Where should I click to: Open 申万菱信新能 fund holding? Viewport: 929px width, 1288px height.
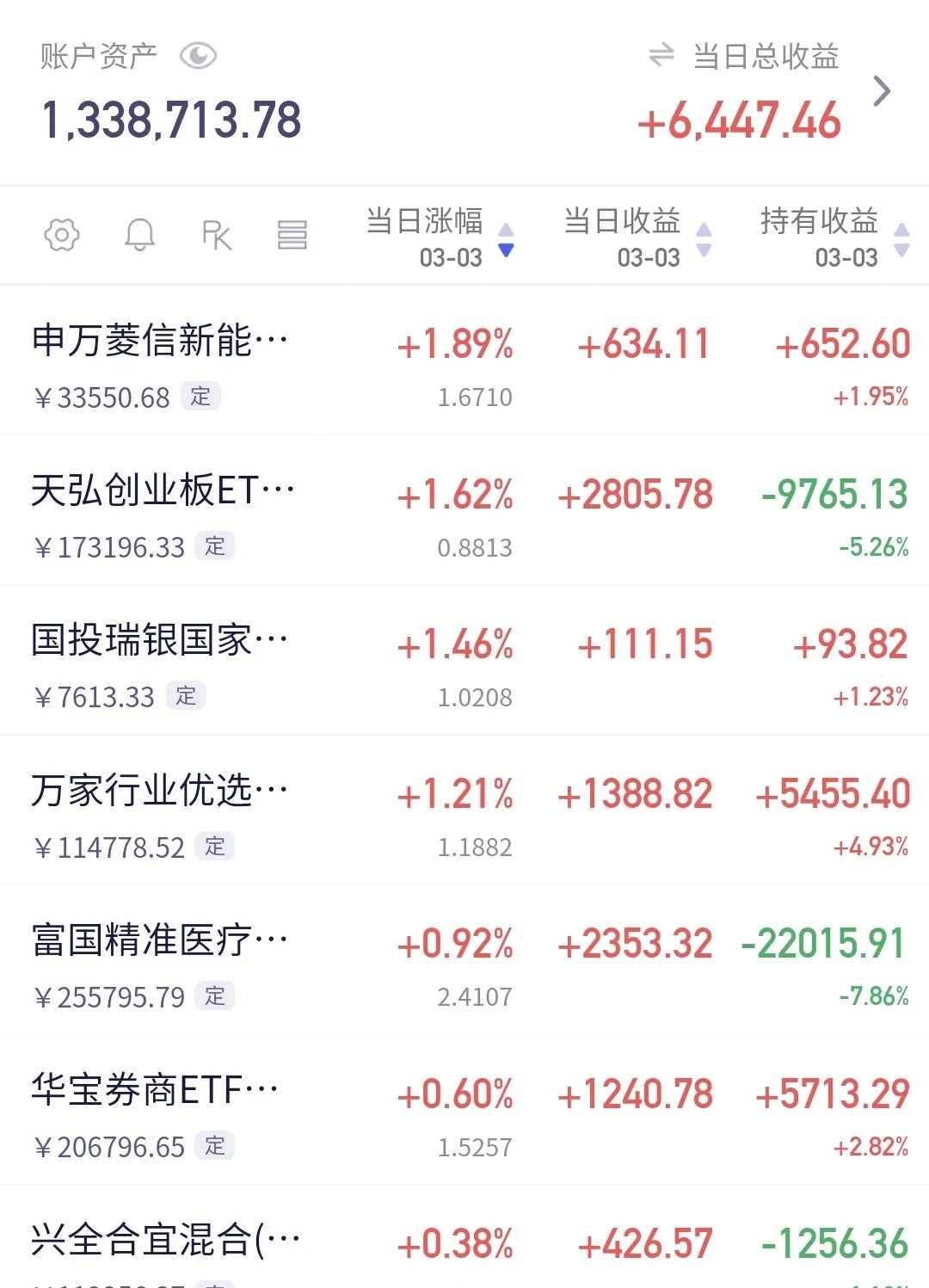160,342
